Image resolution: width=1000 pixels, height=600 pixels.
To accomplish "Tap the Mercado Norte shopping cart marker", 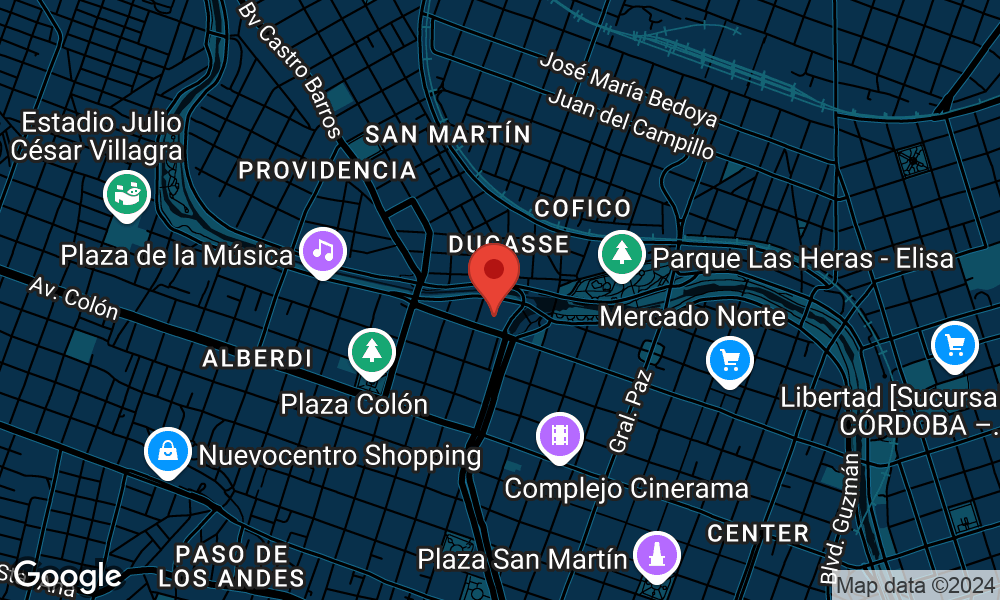I will pyautogui.click(x=729, y=359).
